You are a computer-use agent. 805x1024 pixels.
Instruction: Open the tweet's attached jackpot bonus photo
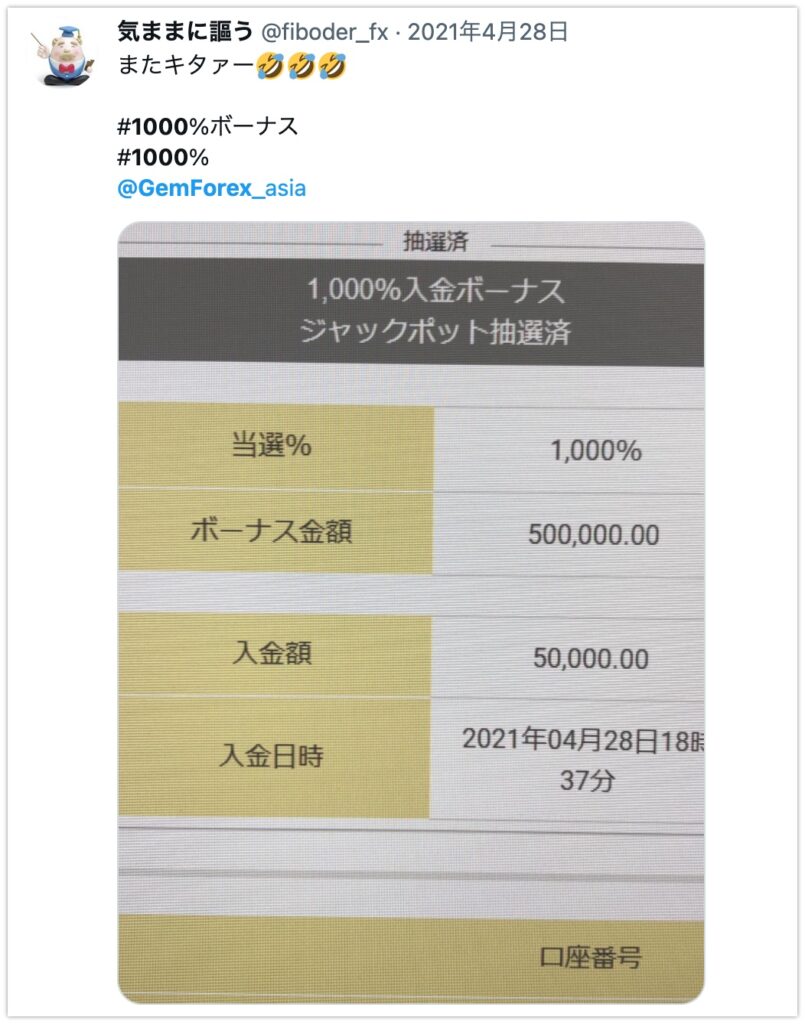pos(411,612)
